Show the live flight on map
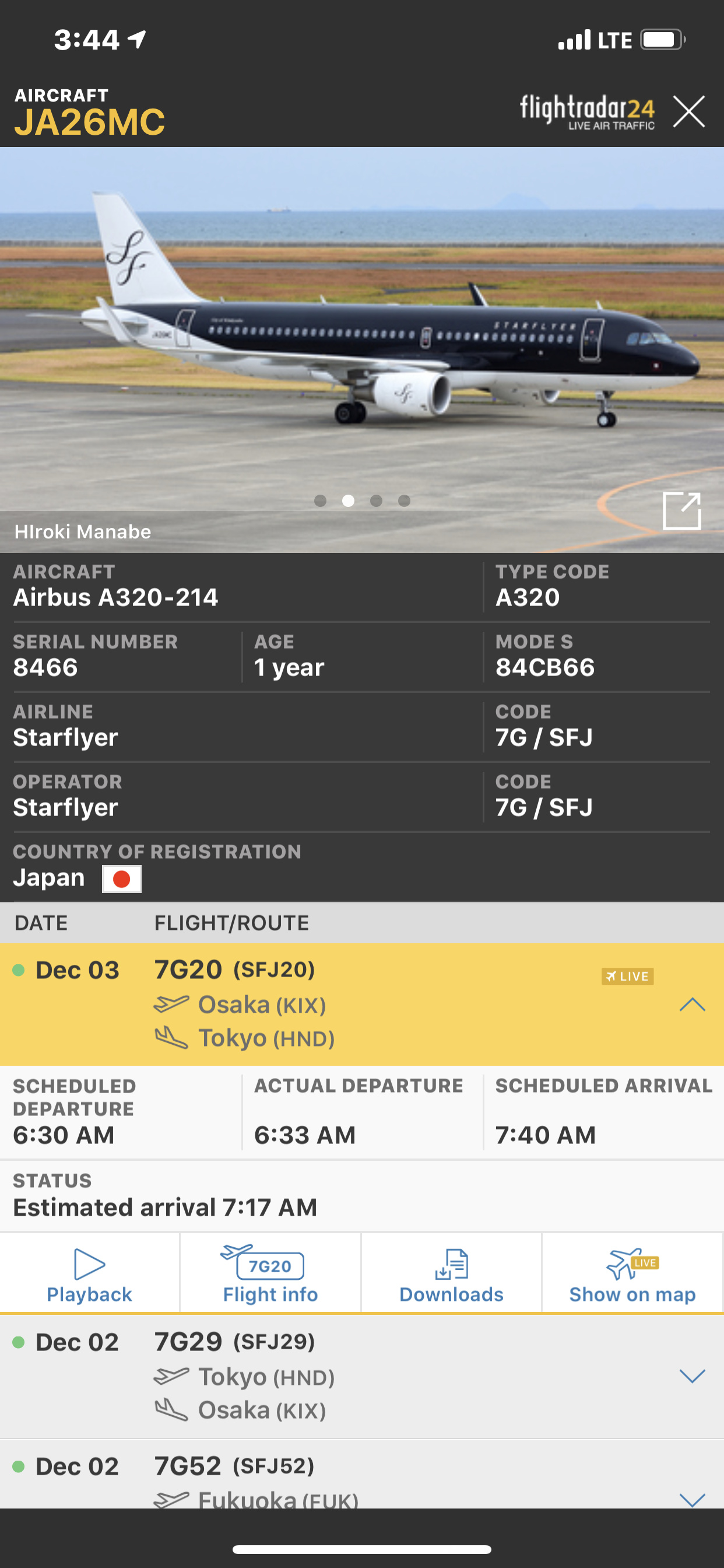Image resolution: width=724 pixels, height=1568 pixels. (x=632, y=1274)
